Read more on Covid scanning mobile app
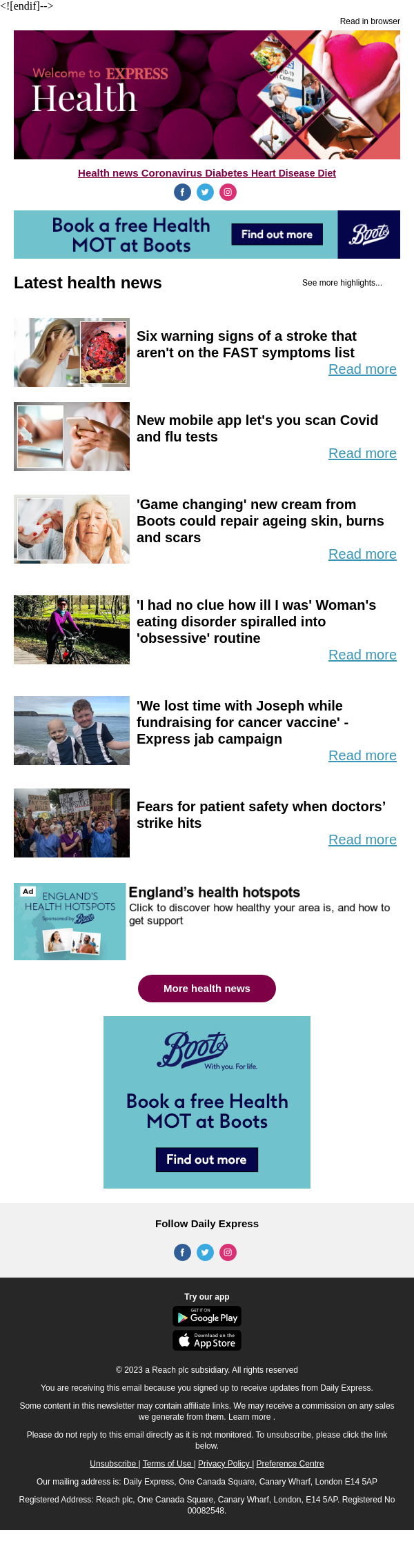This screenshot has height=1568, width=414. tap(362, 454)
